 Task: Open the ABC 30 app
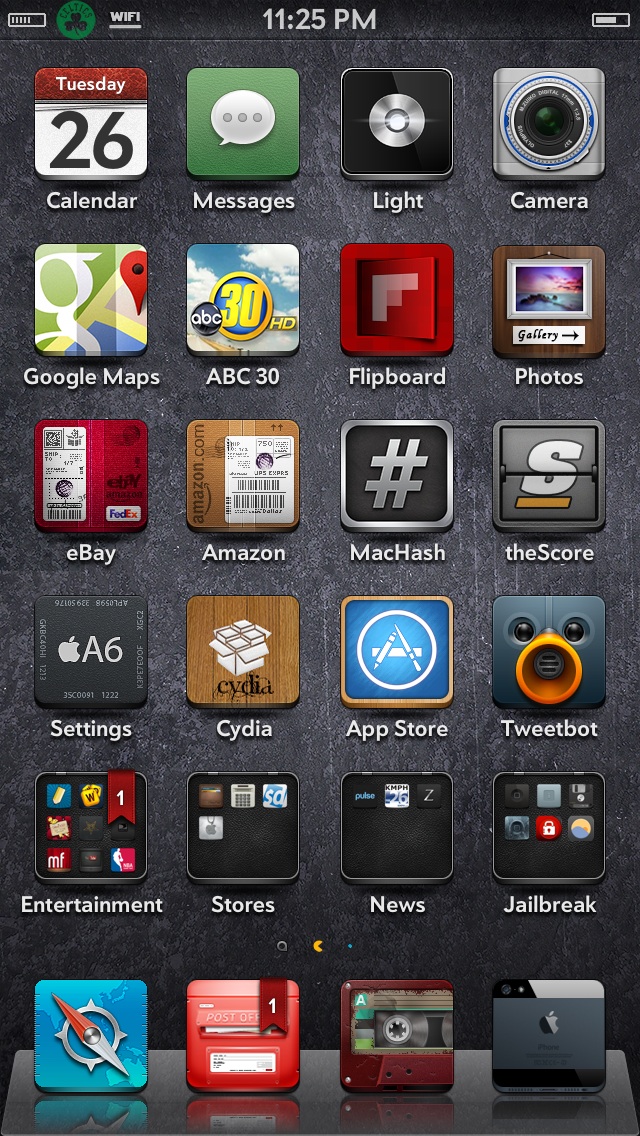(x=243, y=300)
